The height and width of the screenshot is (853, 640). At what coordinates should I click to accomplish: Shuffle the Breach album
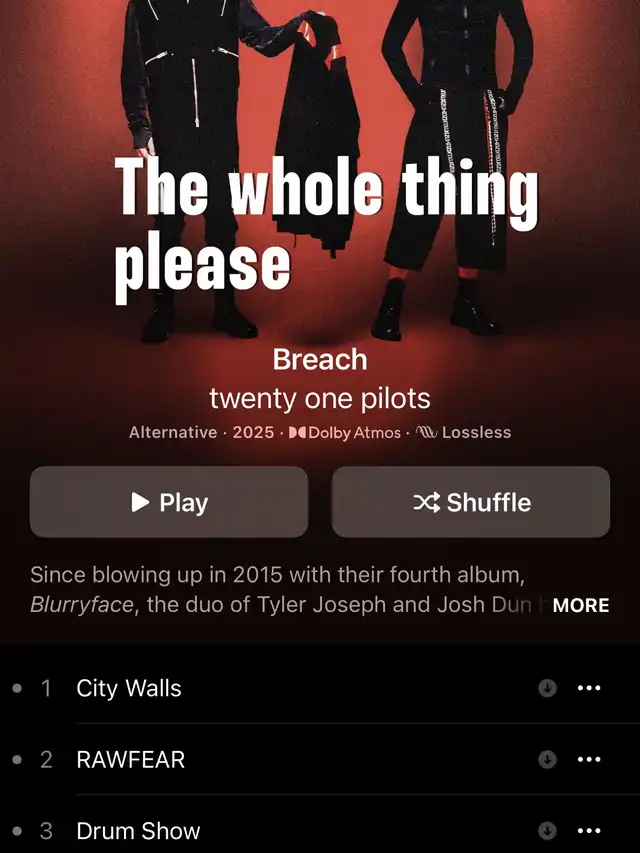pyautogui.click(x=471, y=502)
